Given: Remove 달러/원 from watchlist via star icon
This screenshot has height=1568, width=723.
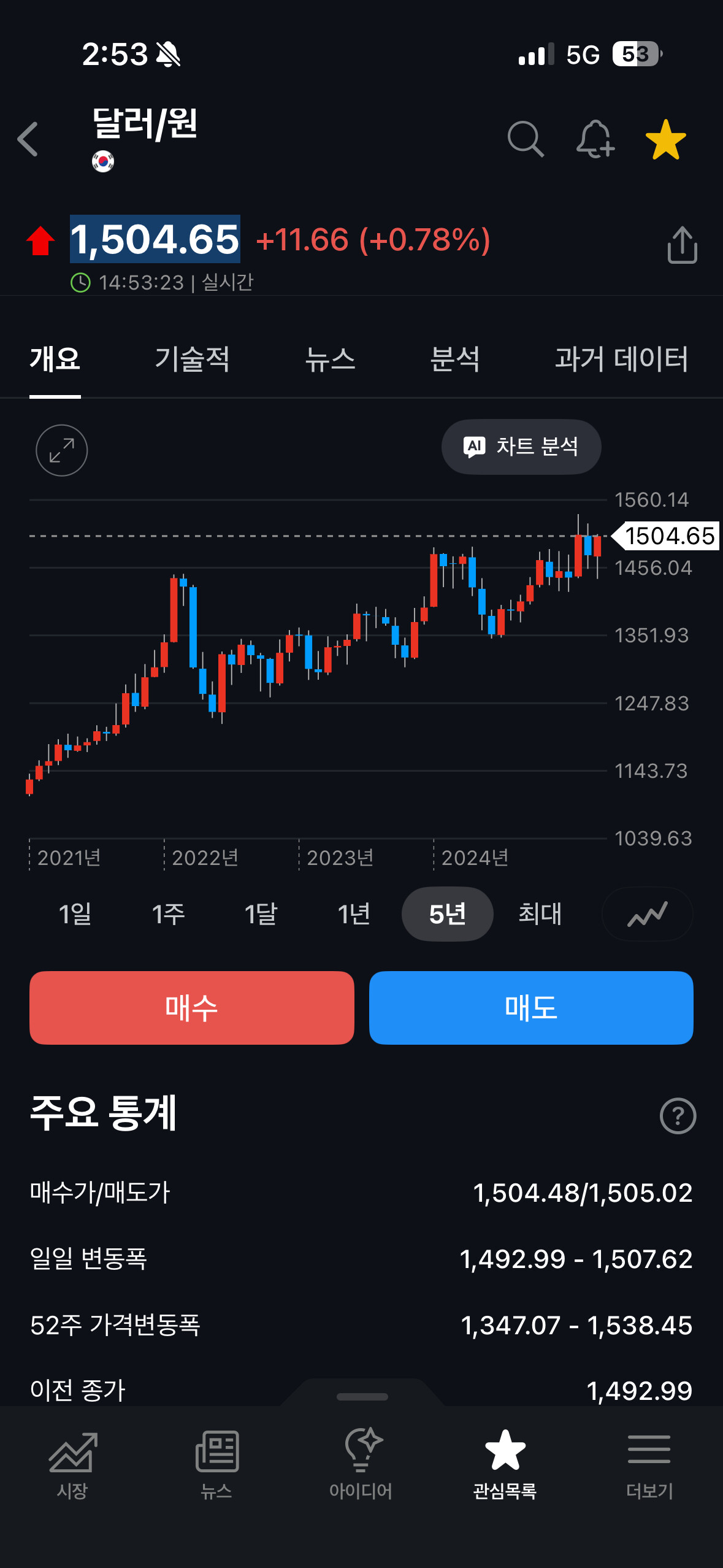Looking at the screenshot, I should coord(666,139).
